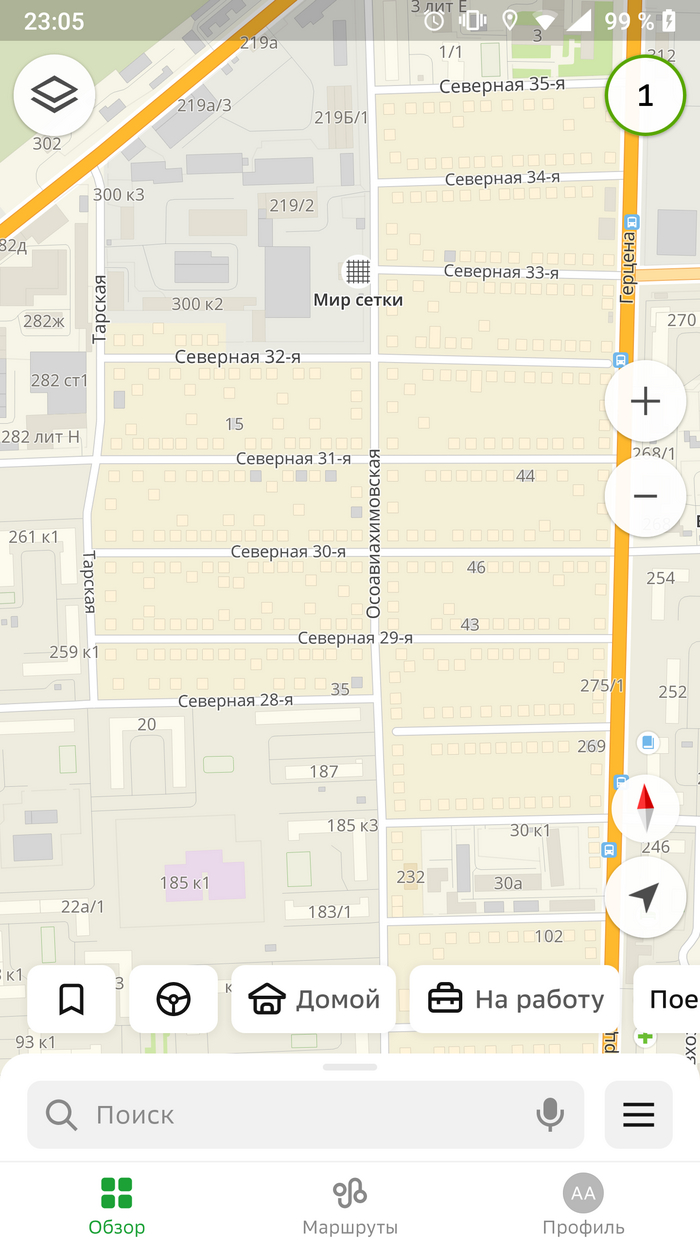Switch to the Маршруты tab
Viewport: 700px width, 1244px height.
[350, 1205]
